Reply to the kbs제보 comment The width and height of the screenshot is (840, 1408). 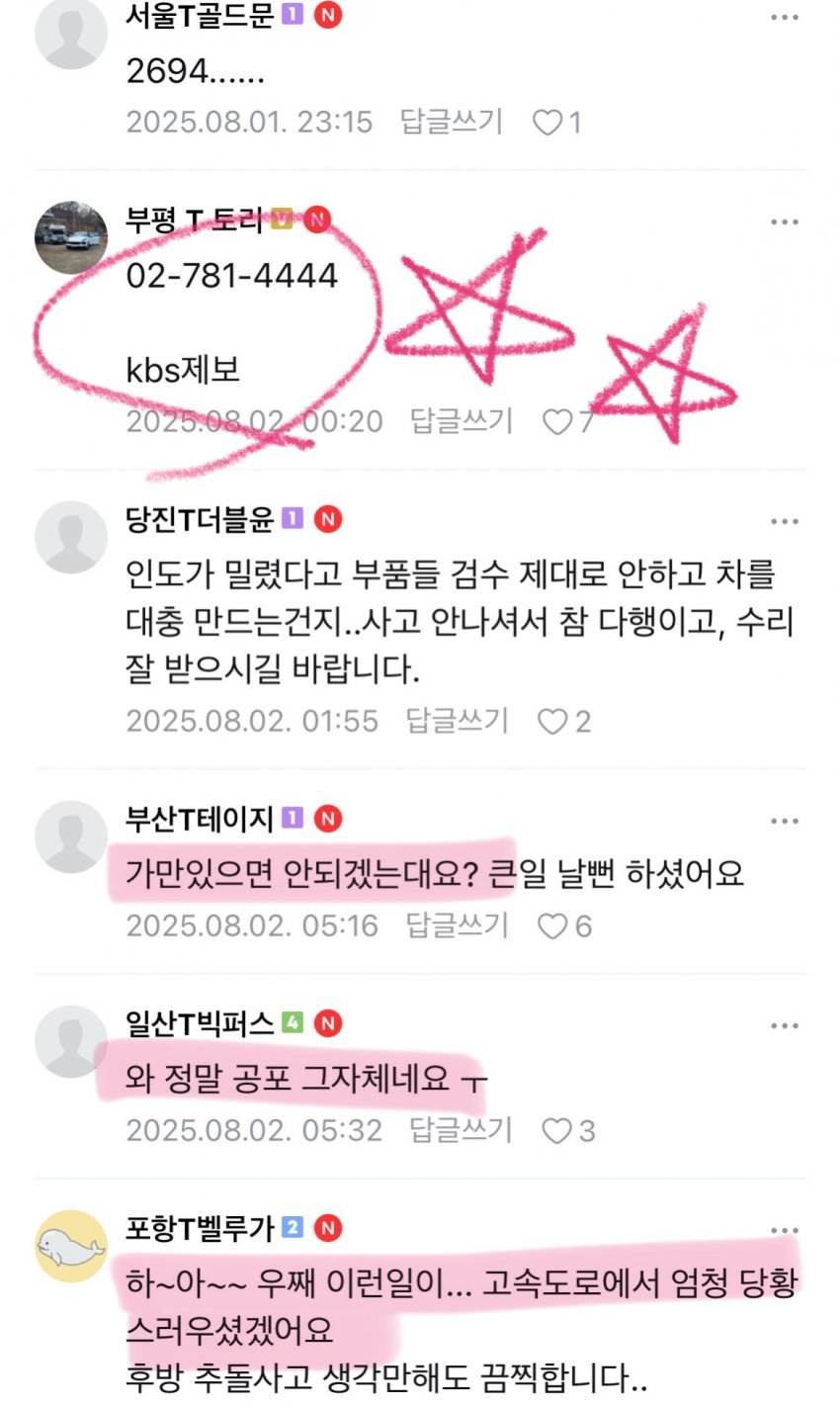[462, 421]
